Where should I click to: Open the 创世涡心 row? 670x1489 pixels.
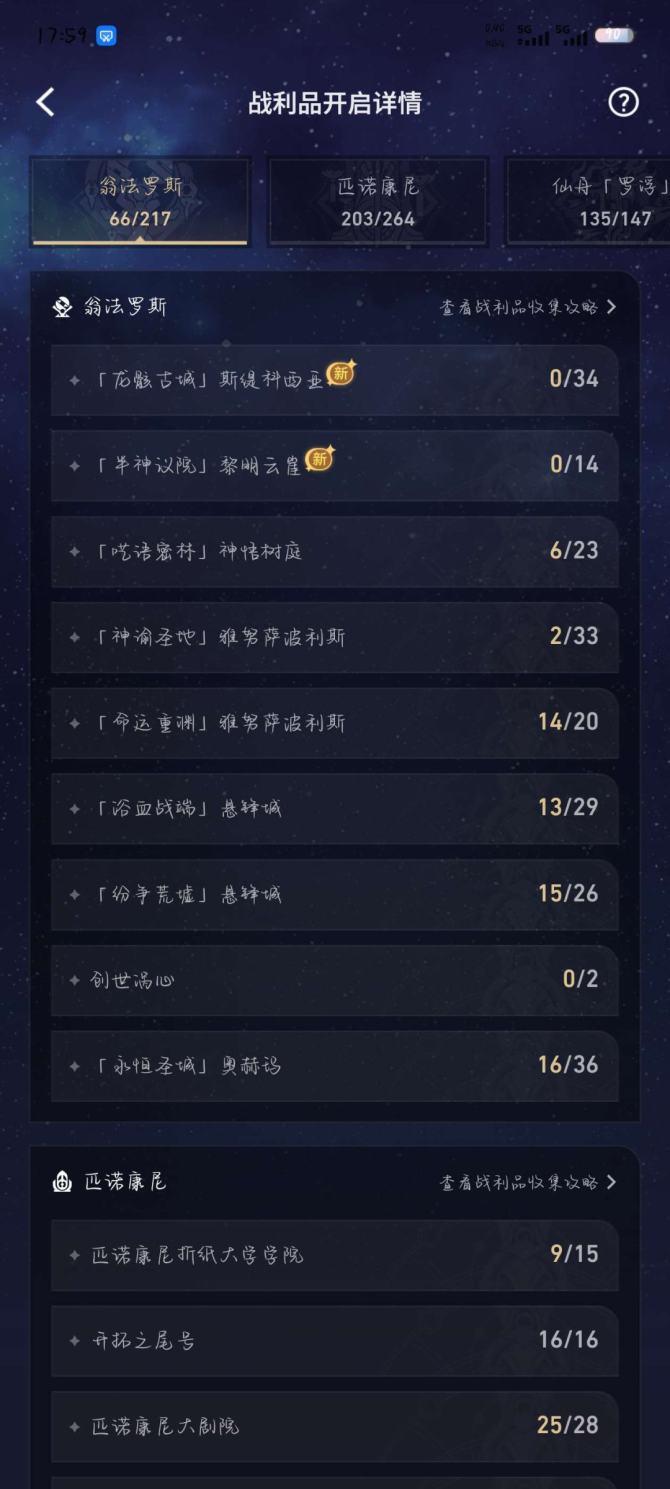point(334,980)
